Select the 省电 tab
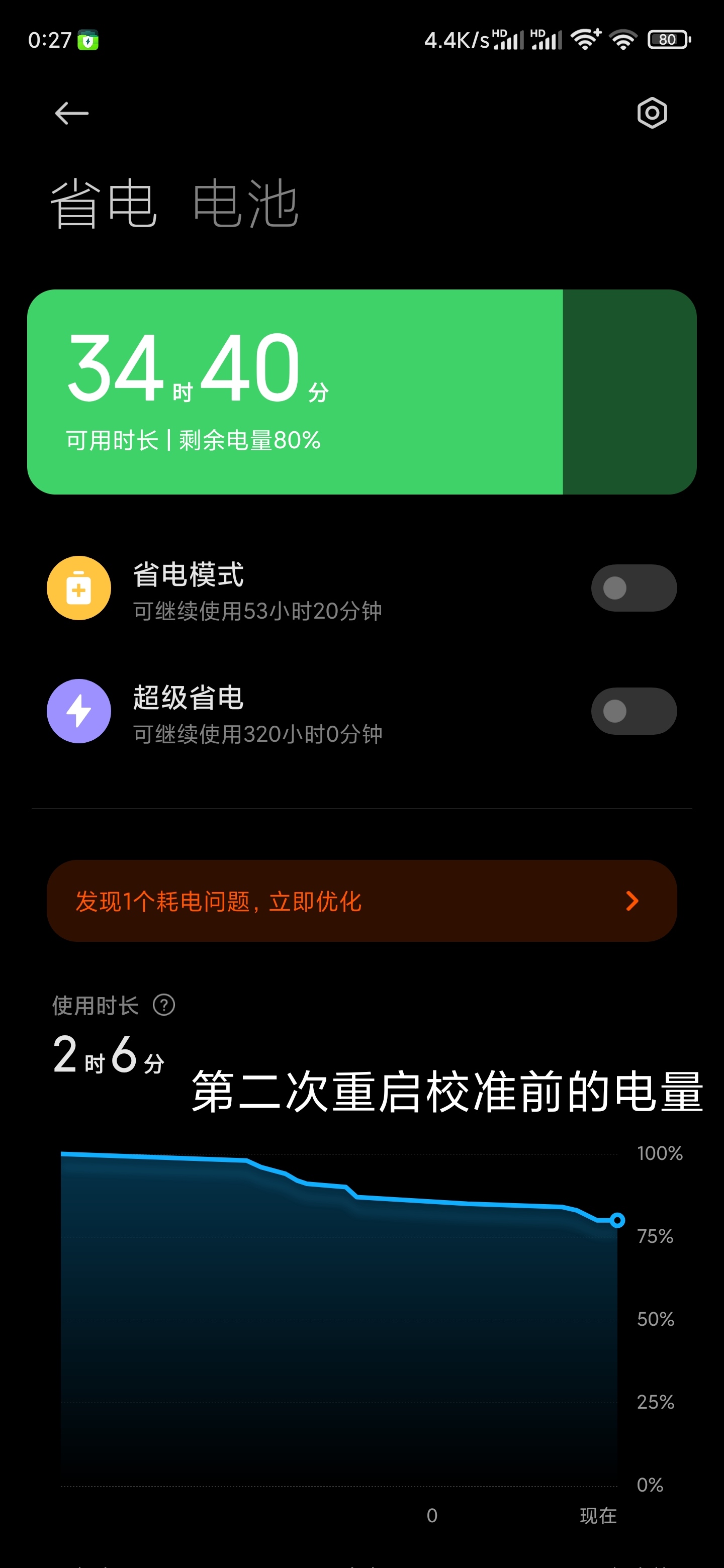The image size is (724, 1568). pyautogui.click(x=104, y=204)
